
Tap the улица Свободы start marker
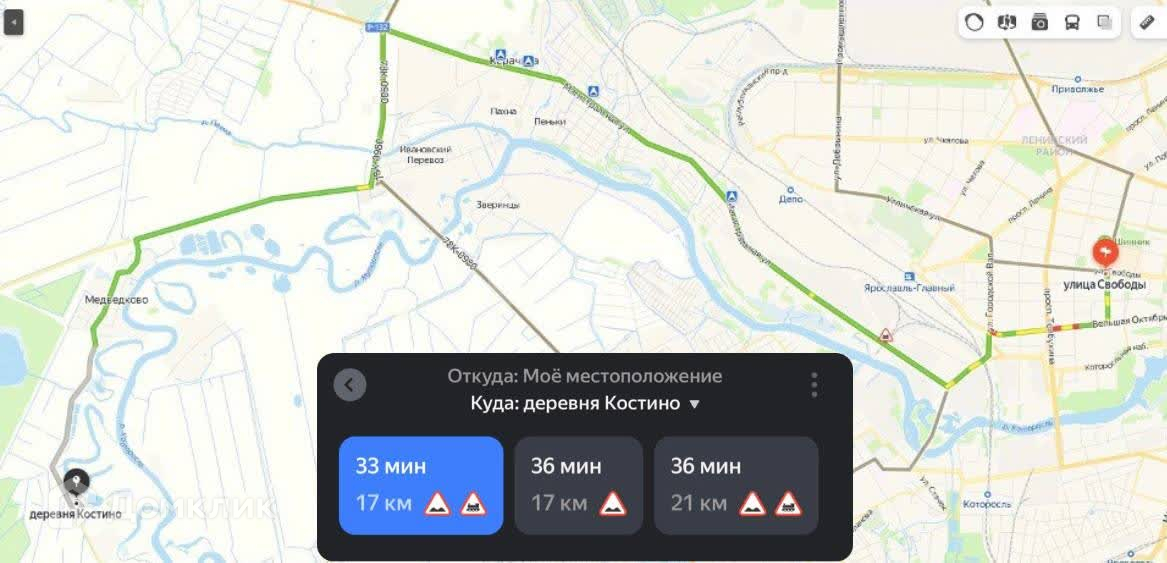pyautogui.click(x=1105, y=255)
